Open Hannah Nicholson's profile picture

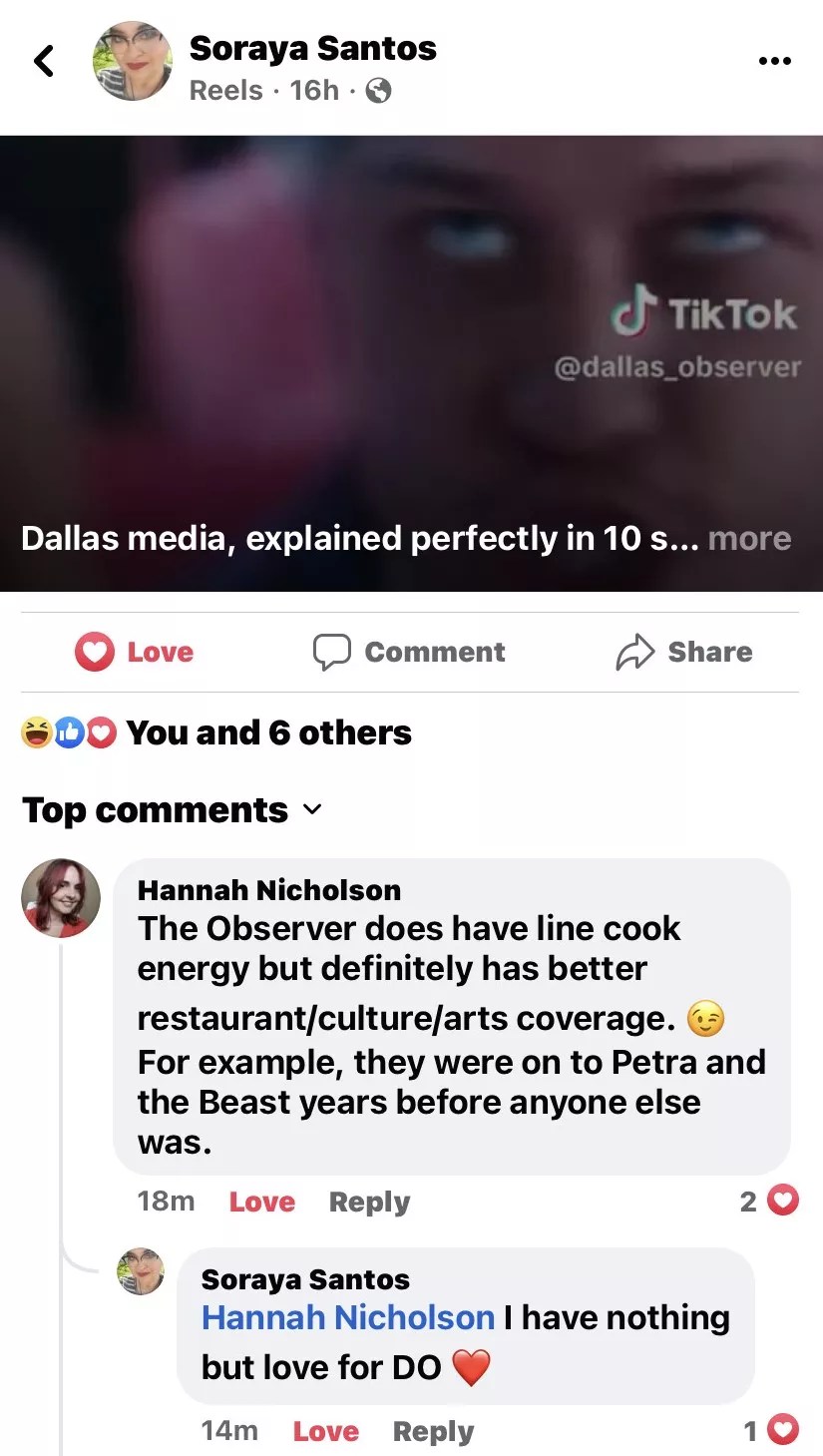pyautogui.click(x=61, y=898)
